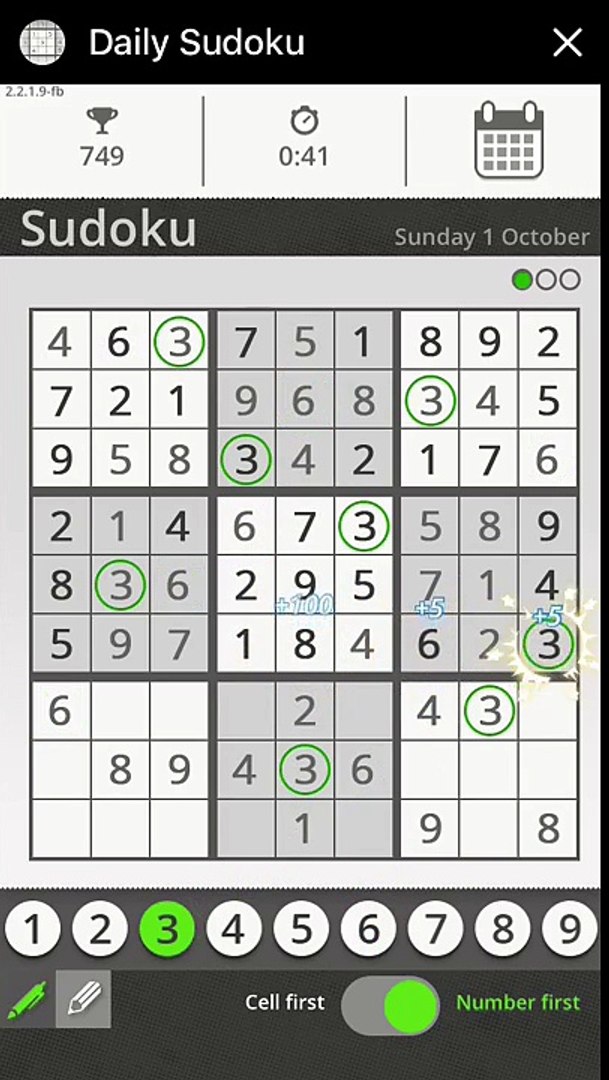Select number 6 on the number pad
This screenshot has width=609, height=1080.
(368, 930)
